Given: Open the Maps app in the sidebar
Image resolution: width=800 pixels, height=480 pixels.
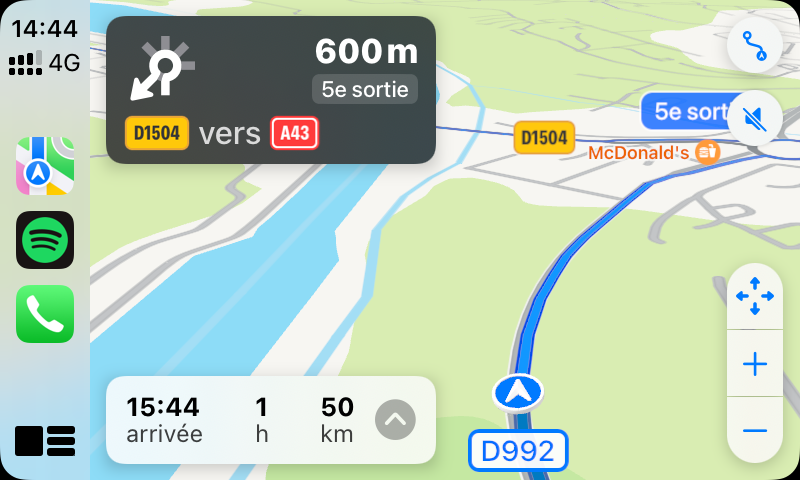Looking at the screenshot, I should tap(45, 166).
